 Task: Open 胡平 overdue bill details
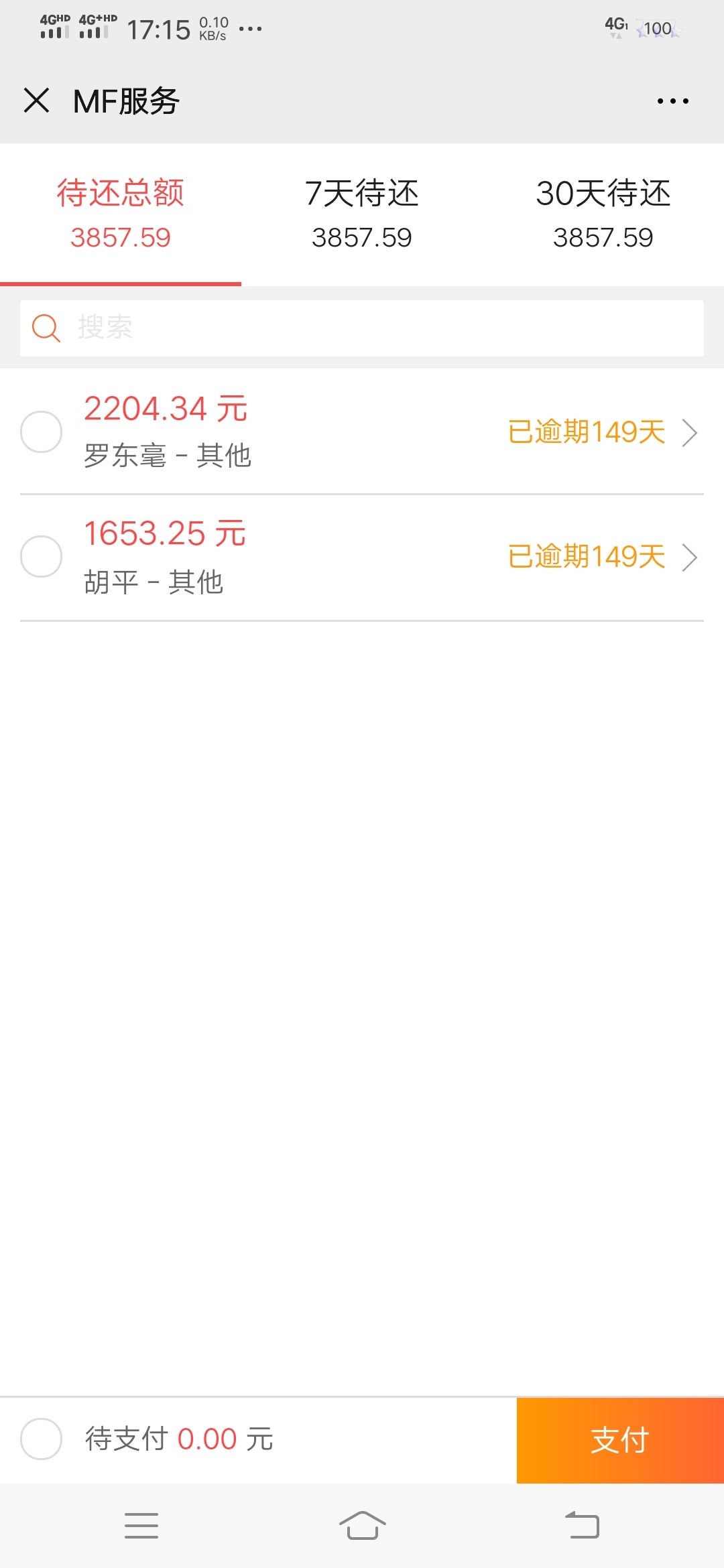click(x=603, y=557)
